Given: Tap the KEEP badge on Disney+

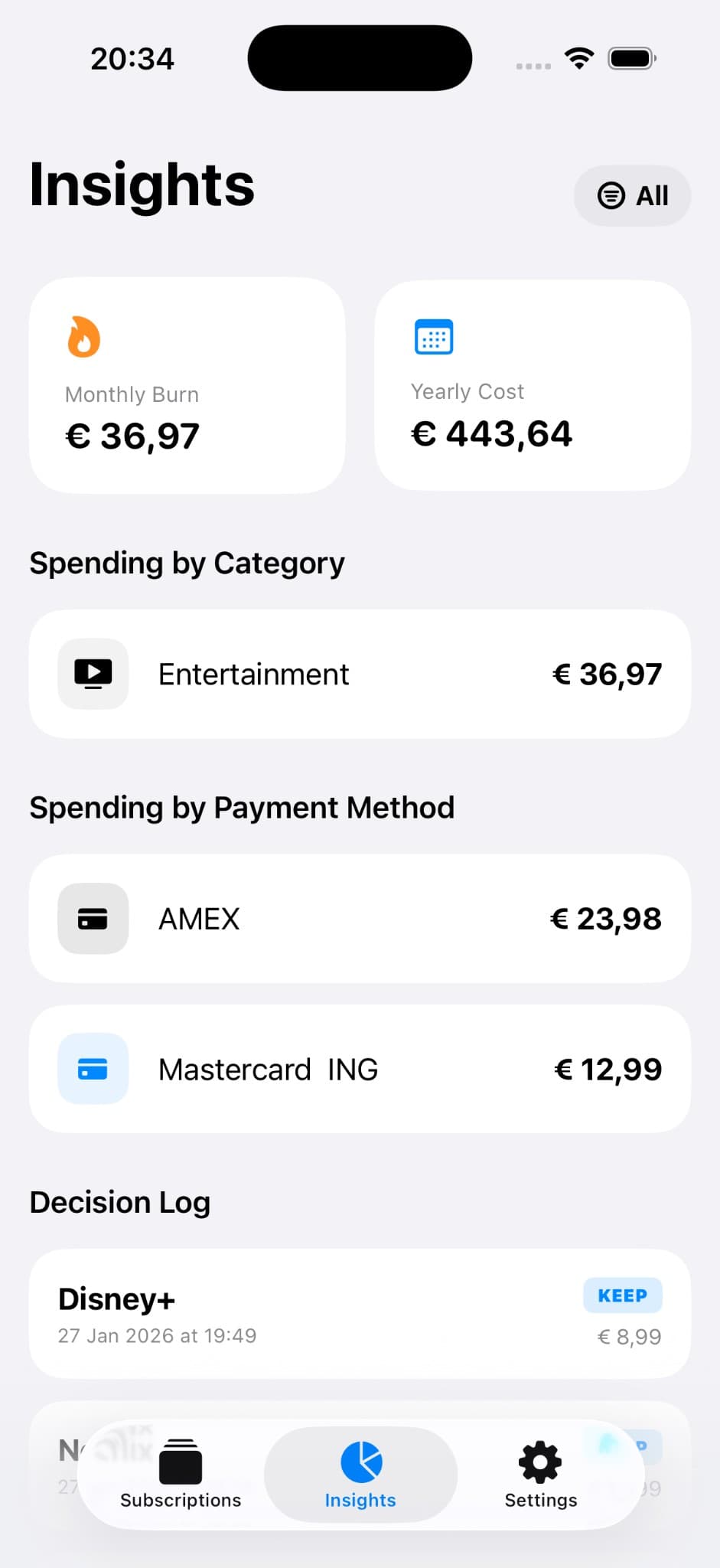Looking at the screenshot, I should point(622,1295).
